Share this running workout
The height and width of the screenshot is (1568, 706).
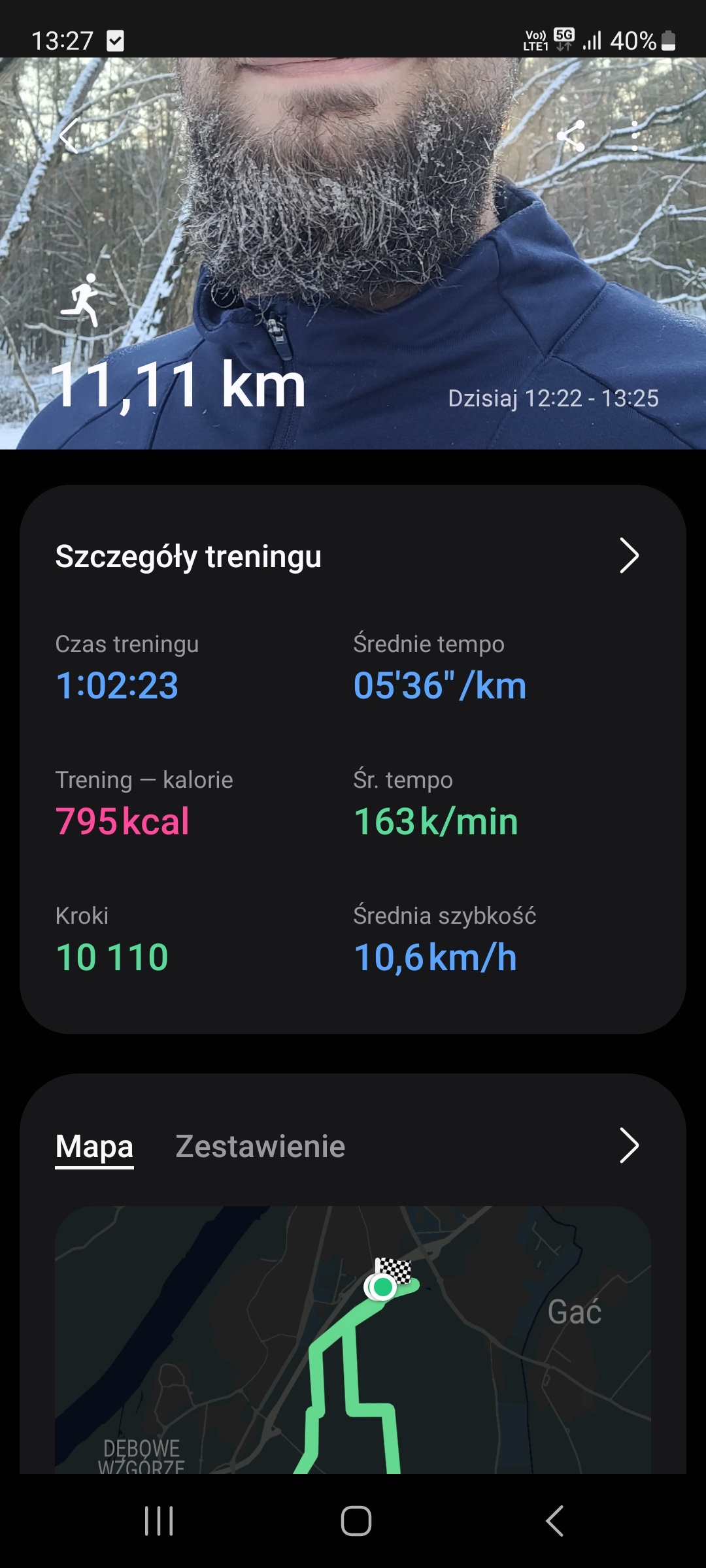(571, 136)
